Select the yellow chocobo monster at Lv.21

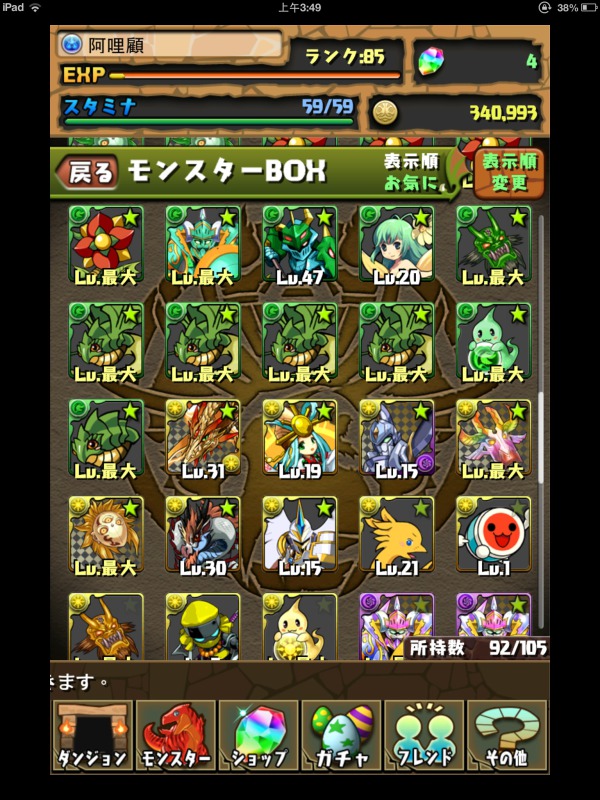pyautogui.click(x=396, y=535)
